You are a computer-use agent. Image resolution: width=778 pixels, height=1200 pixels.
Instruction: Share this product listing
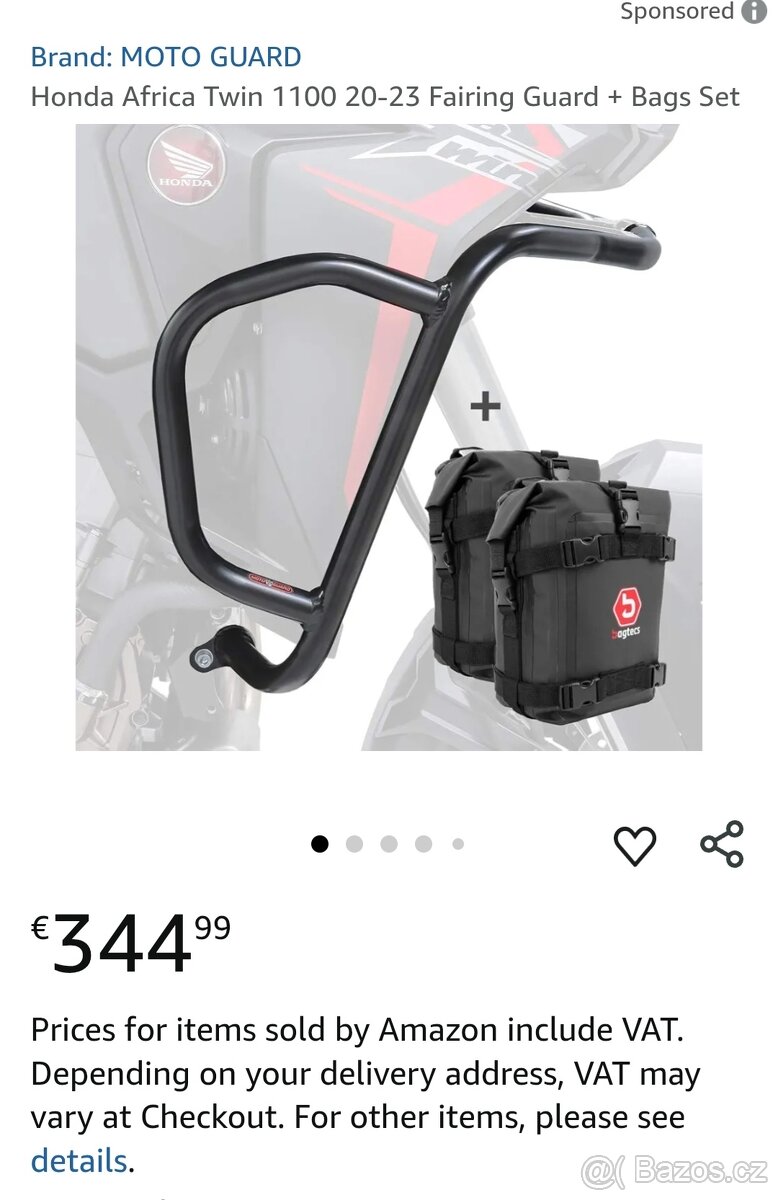[x=721, y=844]
